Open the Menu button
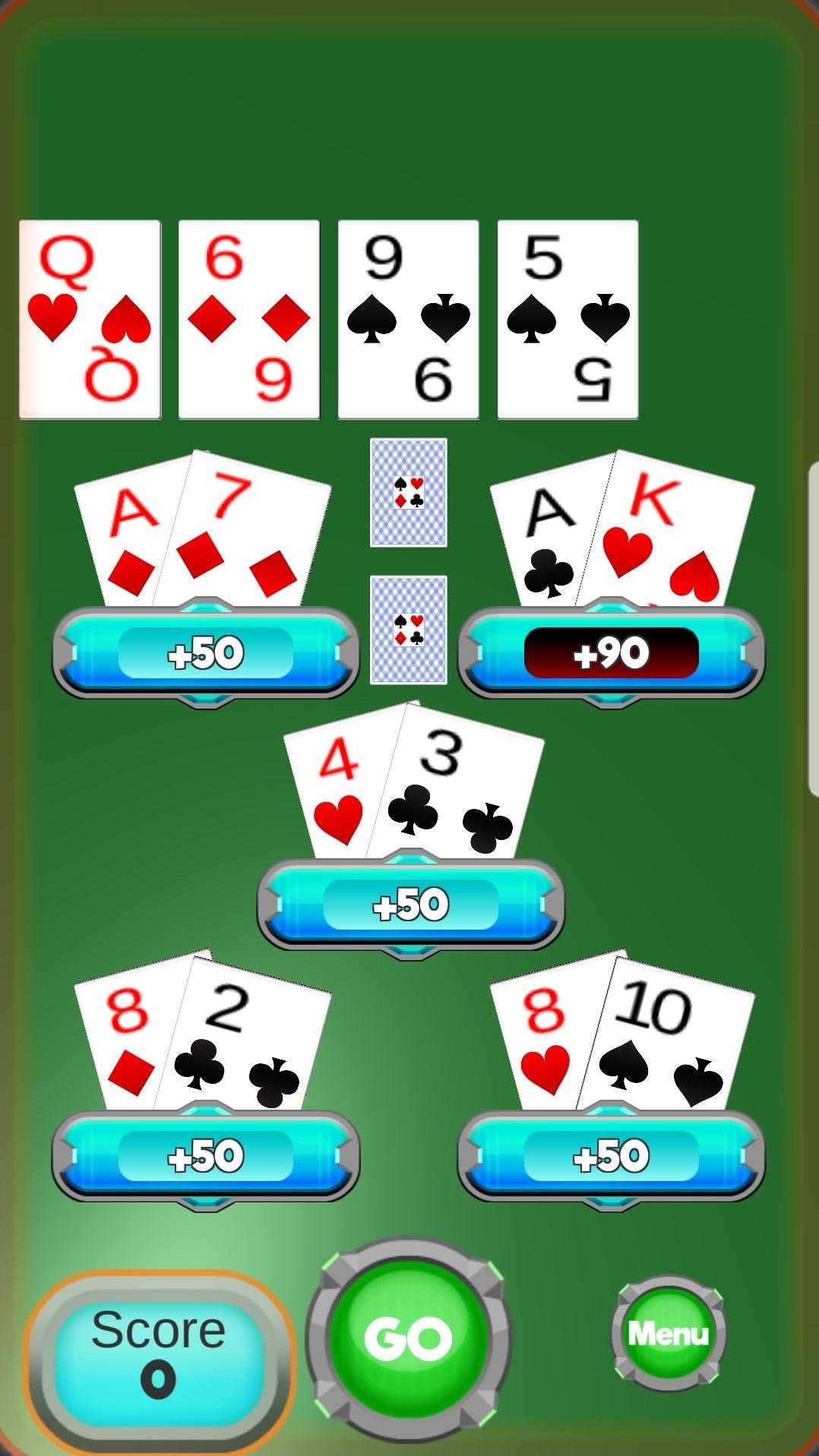 pyautogui.click(x=668, y=1333)
